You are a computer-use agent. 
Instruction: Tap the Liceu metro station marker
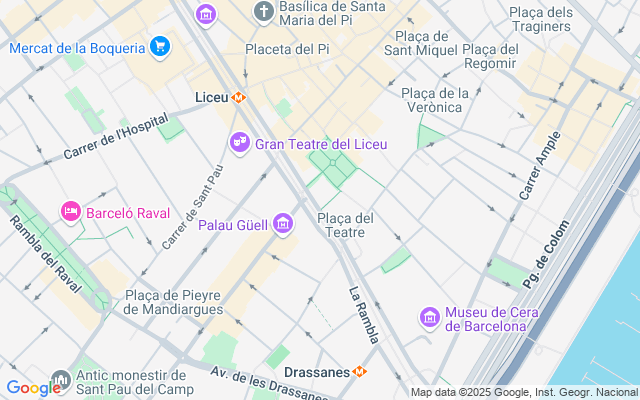click(x=239, y=98)
